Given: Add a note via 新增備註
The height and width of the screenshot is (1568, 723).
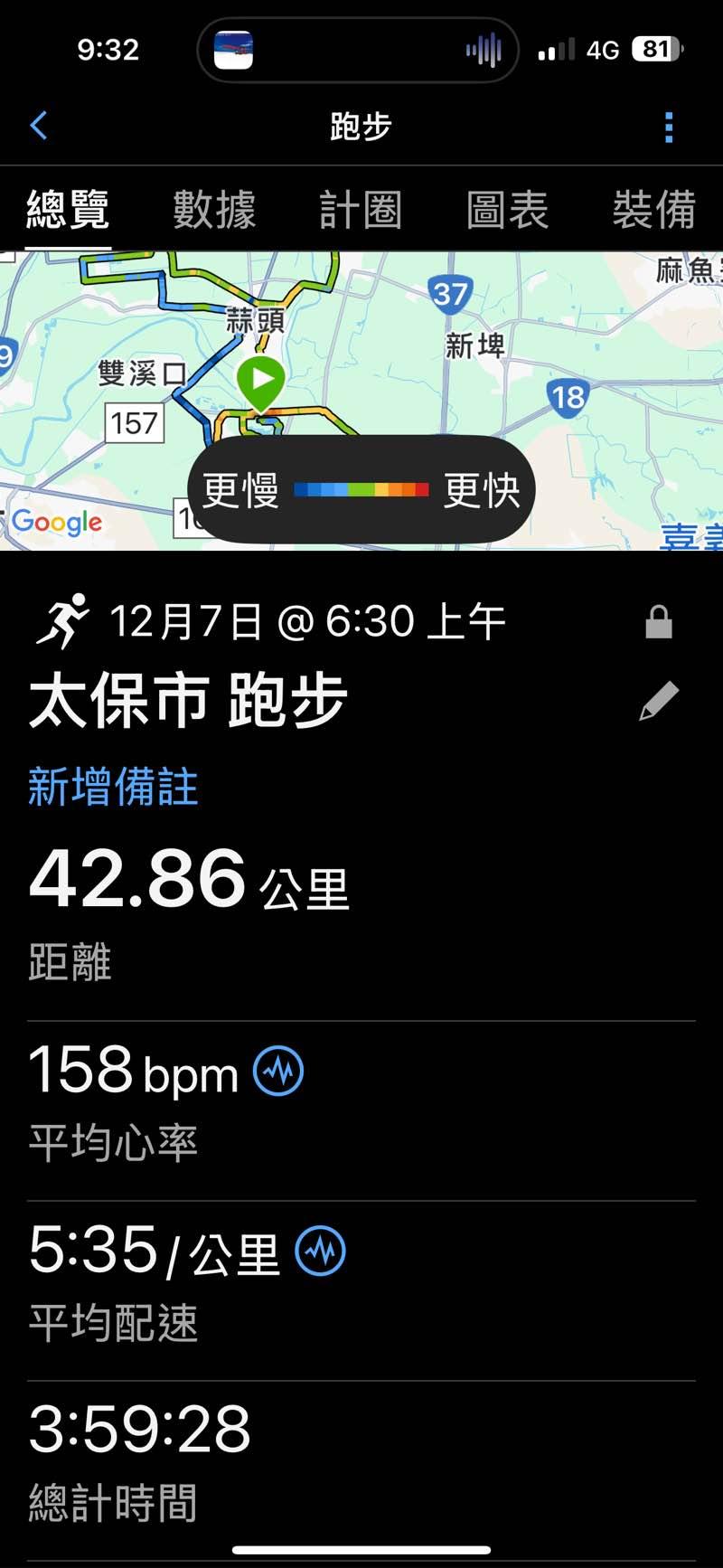Looking at the screenshot, I should [x=113, y=786].
